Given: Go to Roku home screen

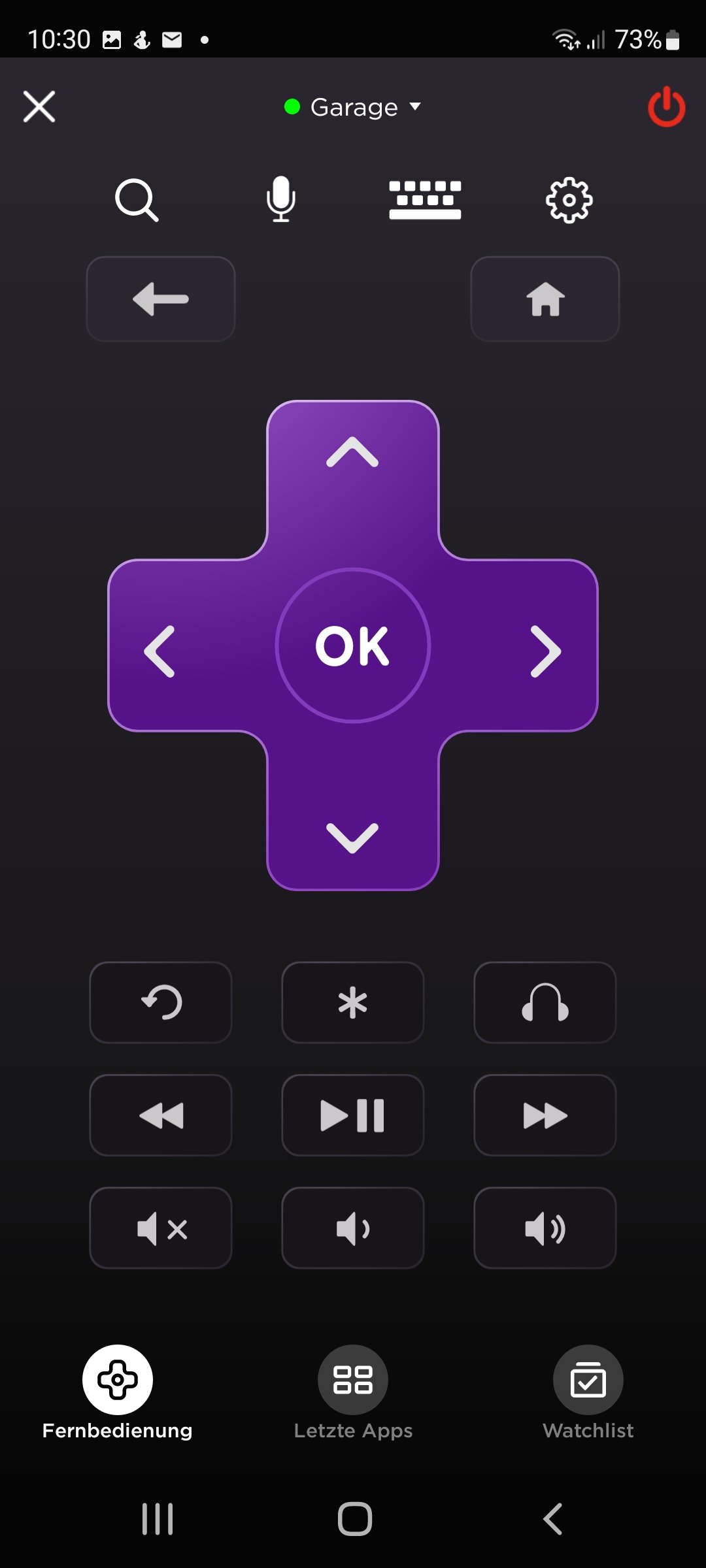Looking at the screenshot, I should (x=545, y=299).
